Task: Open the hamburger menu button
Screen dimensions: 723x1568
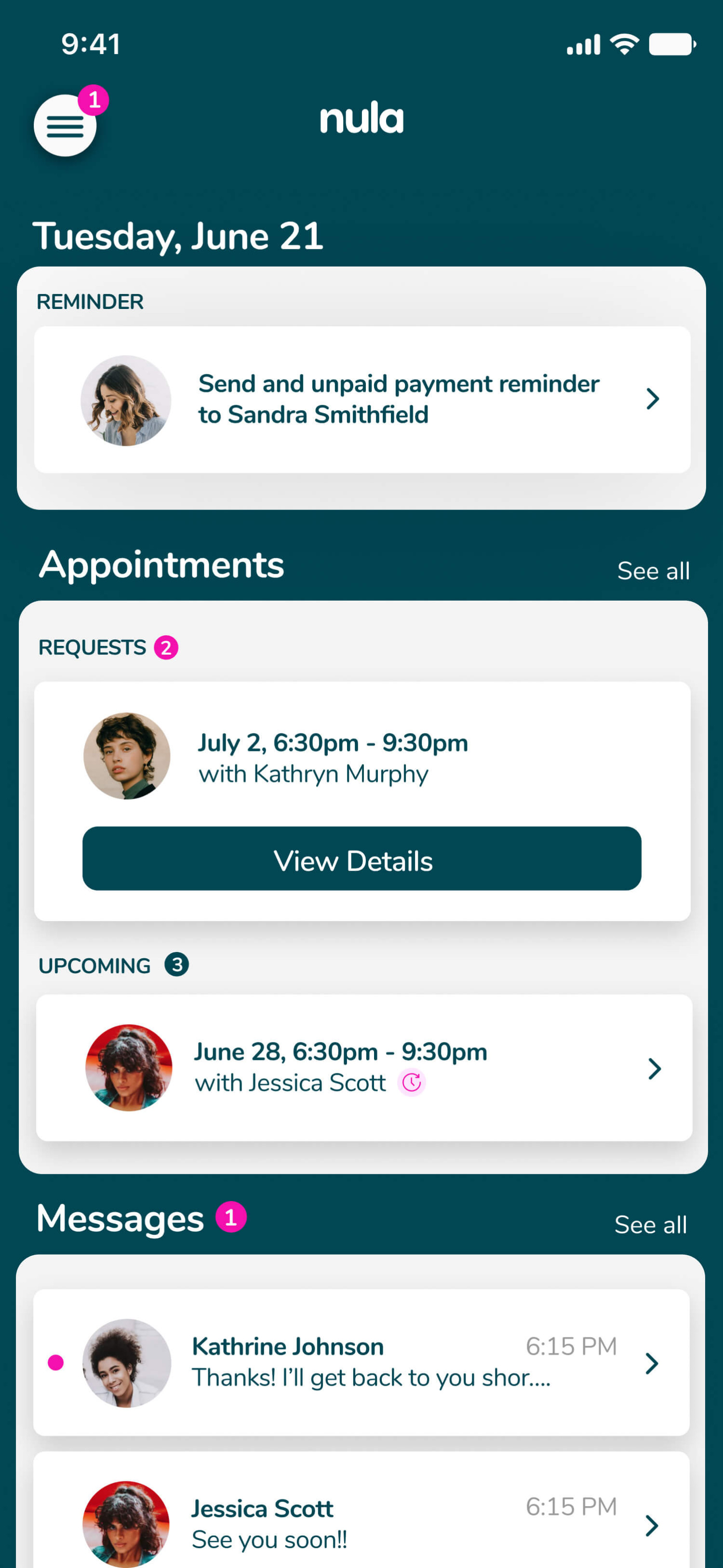Action: 65,126
